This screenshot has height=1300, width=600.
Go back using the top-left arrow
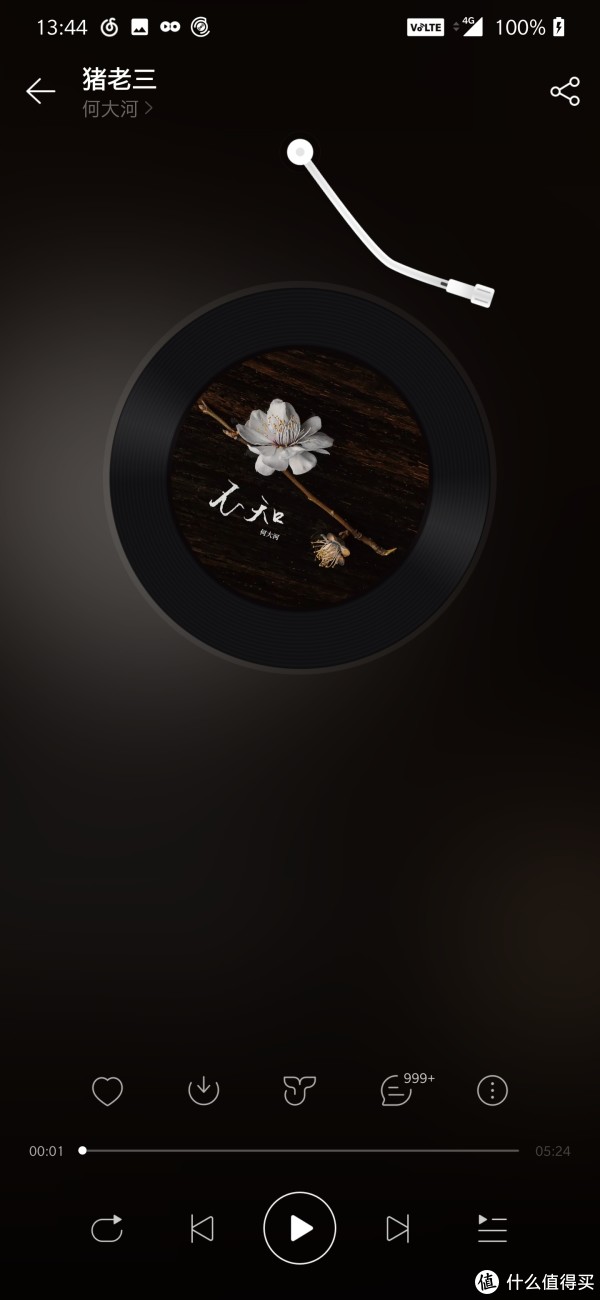pos(40,92)
